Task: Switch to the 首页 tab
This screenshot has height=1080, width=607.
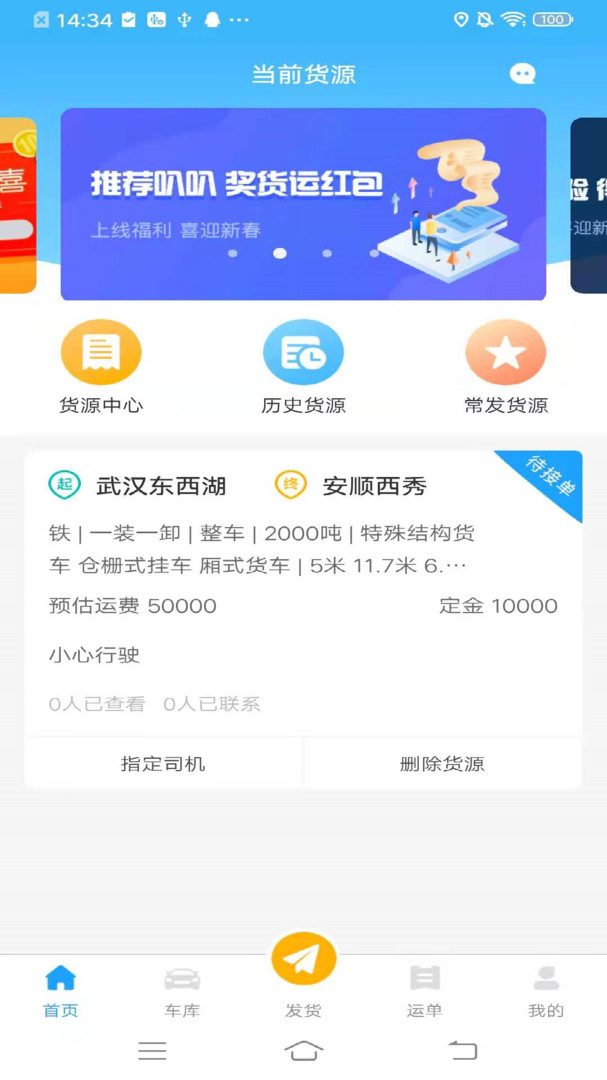Action: tap(60, 990)
